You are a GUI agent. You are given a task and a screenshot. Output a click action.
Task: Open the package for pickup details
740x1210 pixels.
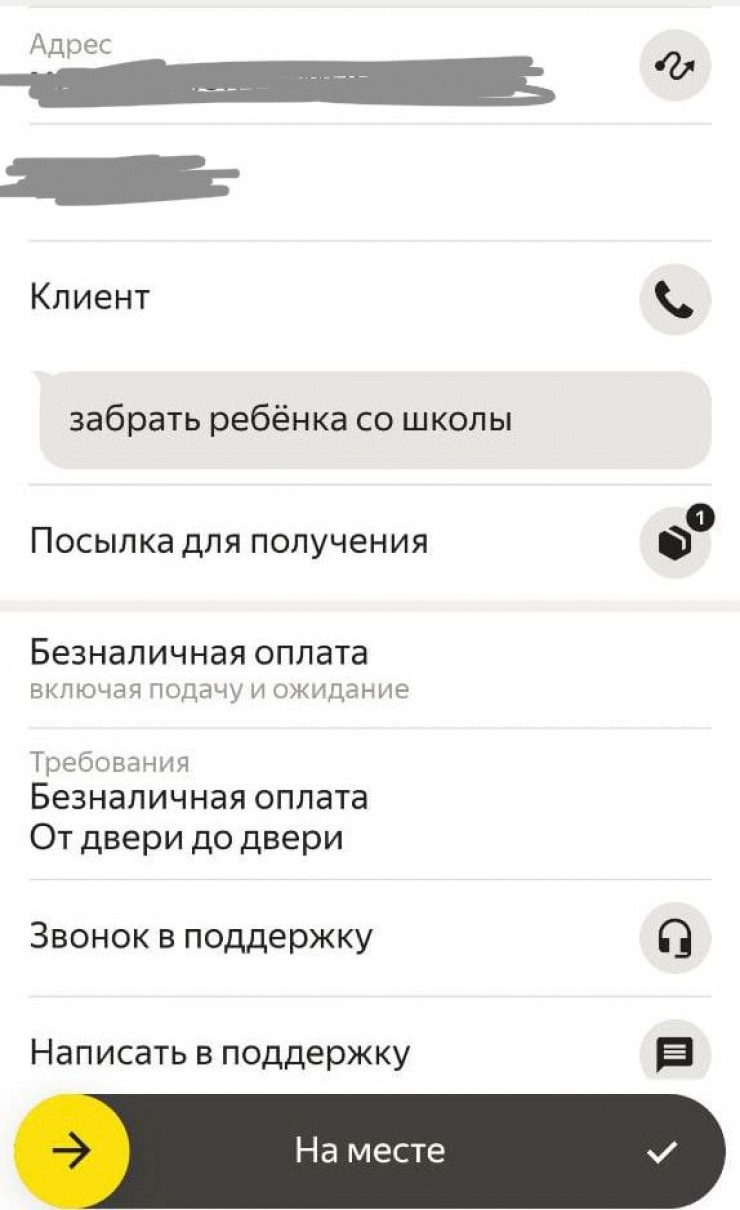coord(675,542)
